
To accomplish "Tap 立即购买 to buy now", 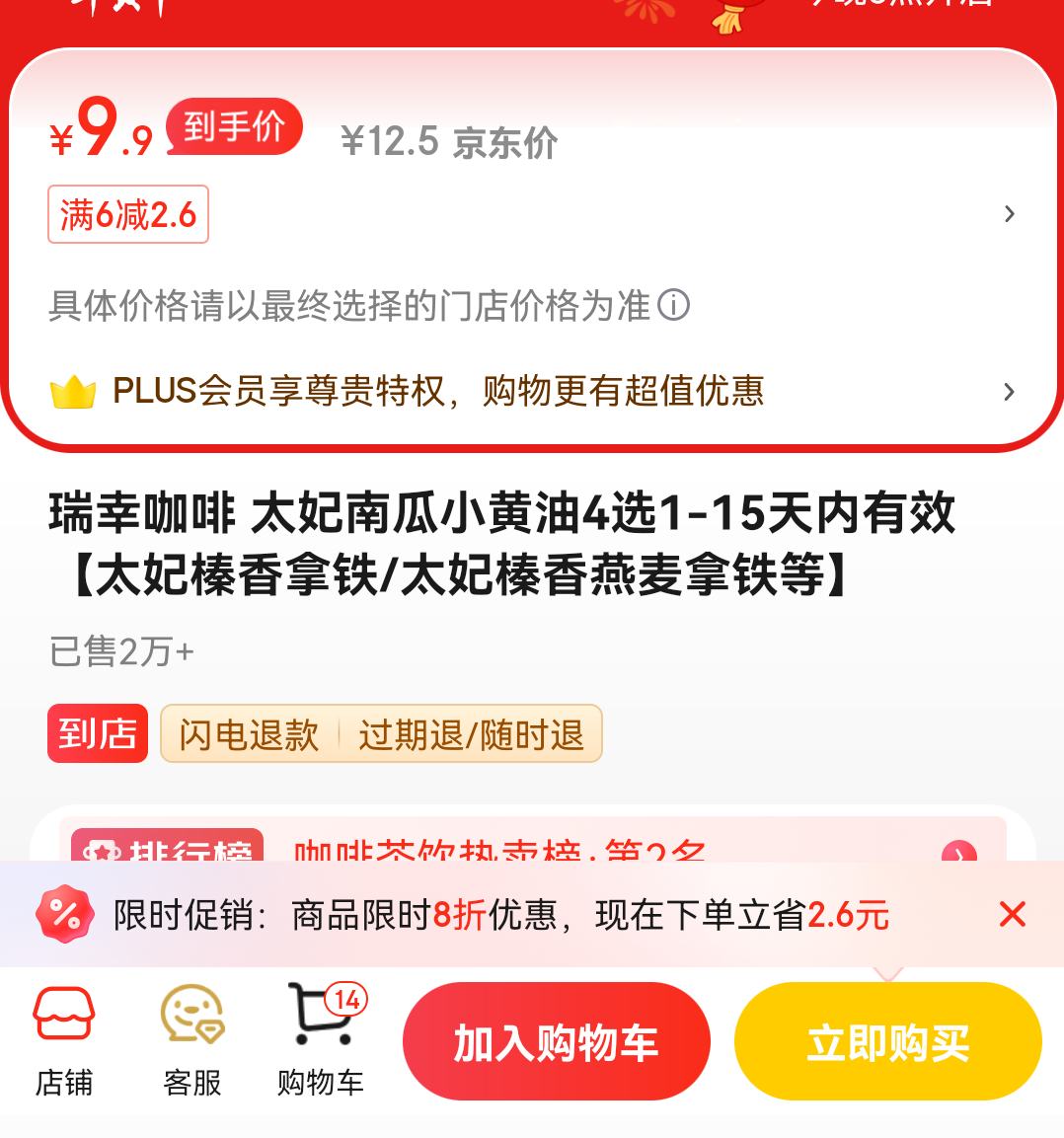I will pos(887,1041).
